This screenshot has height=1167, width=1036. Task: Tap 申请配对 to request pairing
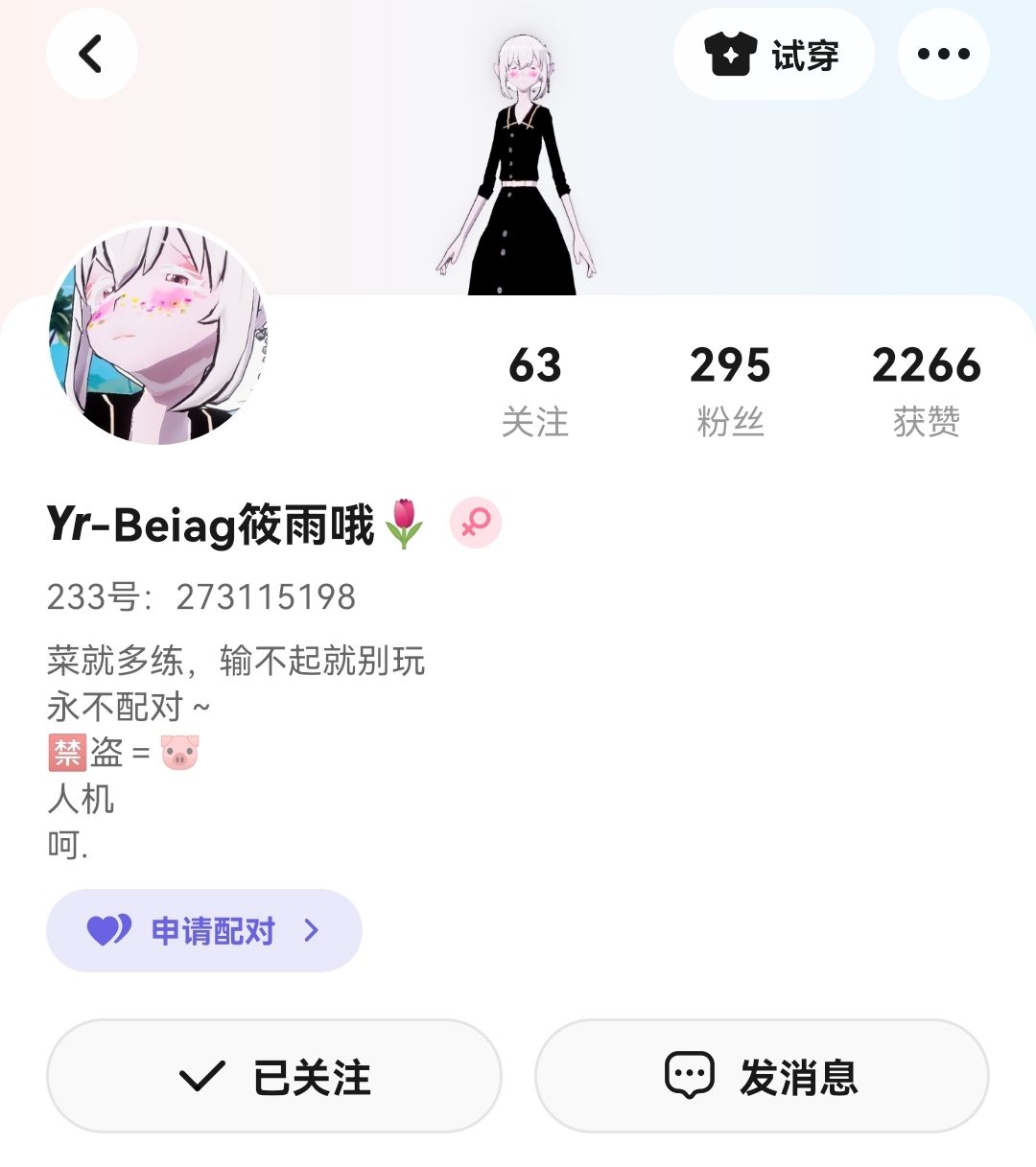pos(204,930)
